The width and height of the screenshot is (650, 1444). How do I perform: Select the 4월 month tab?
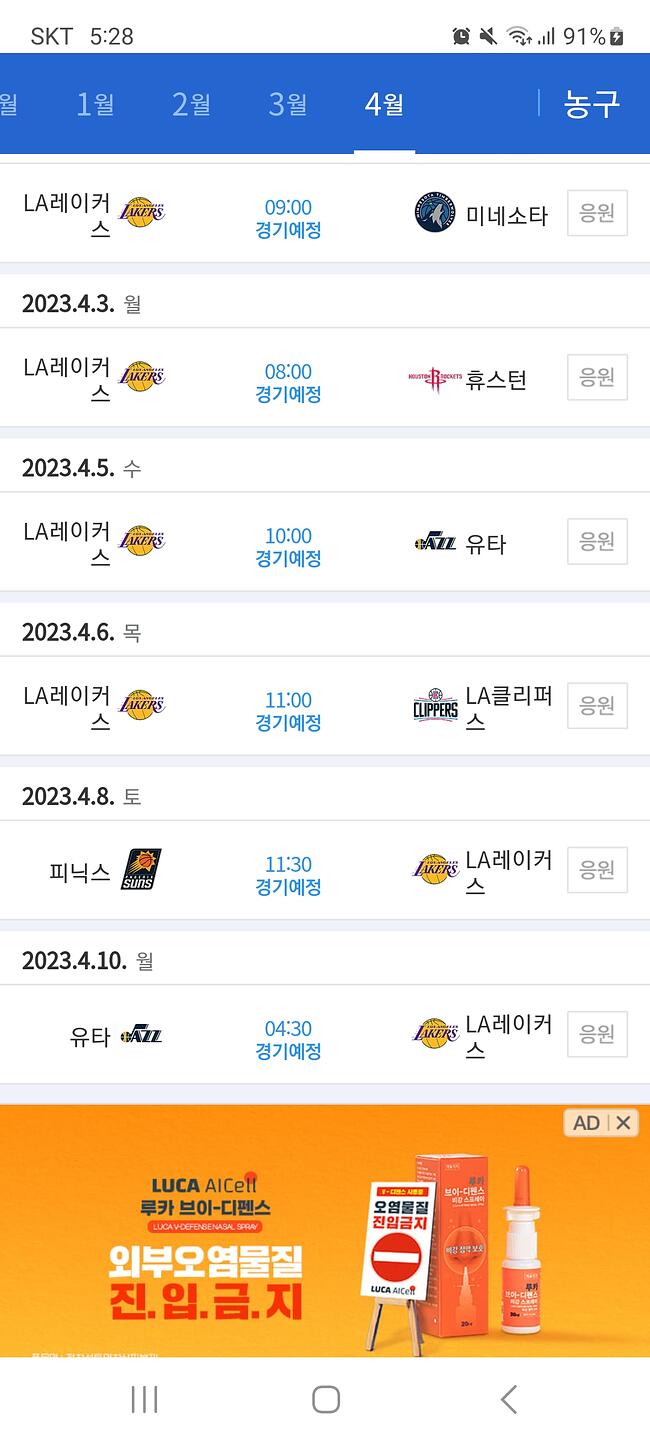(384, 104)
